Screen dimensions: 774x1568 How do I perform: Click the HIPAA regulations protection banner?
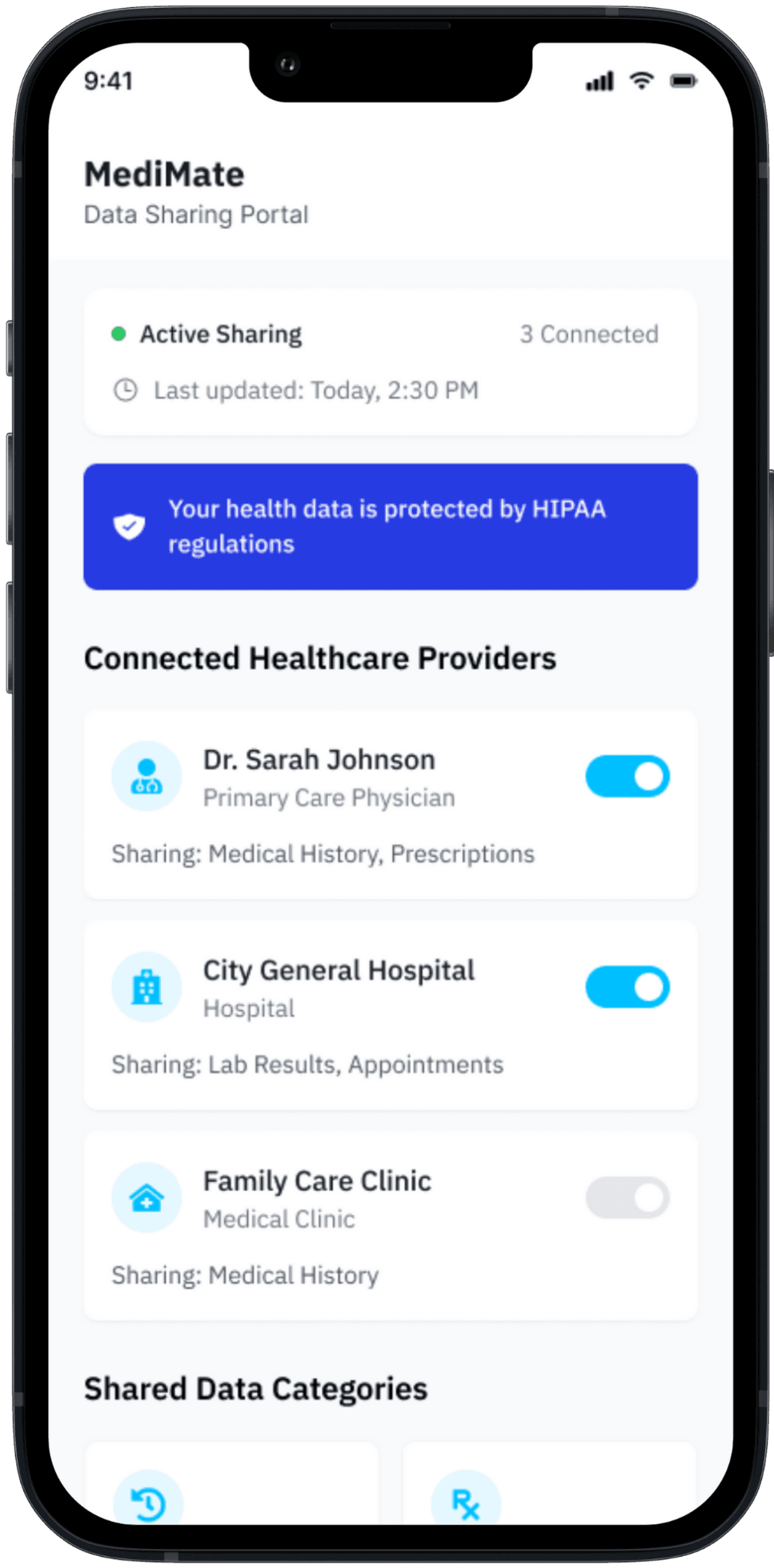click(x=391, y=526)
